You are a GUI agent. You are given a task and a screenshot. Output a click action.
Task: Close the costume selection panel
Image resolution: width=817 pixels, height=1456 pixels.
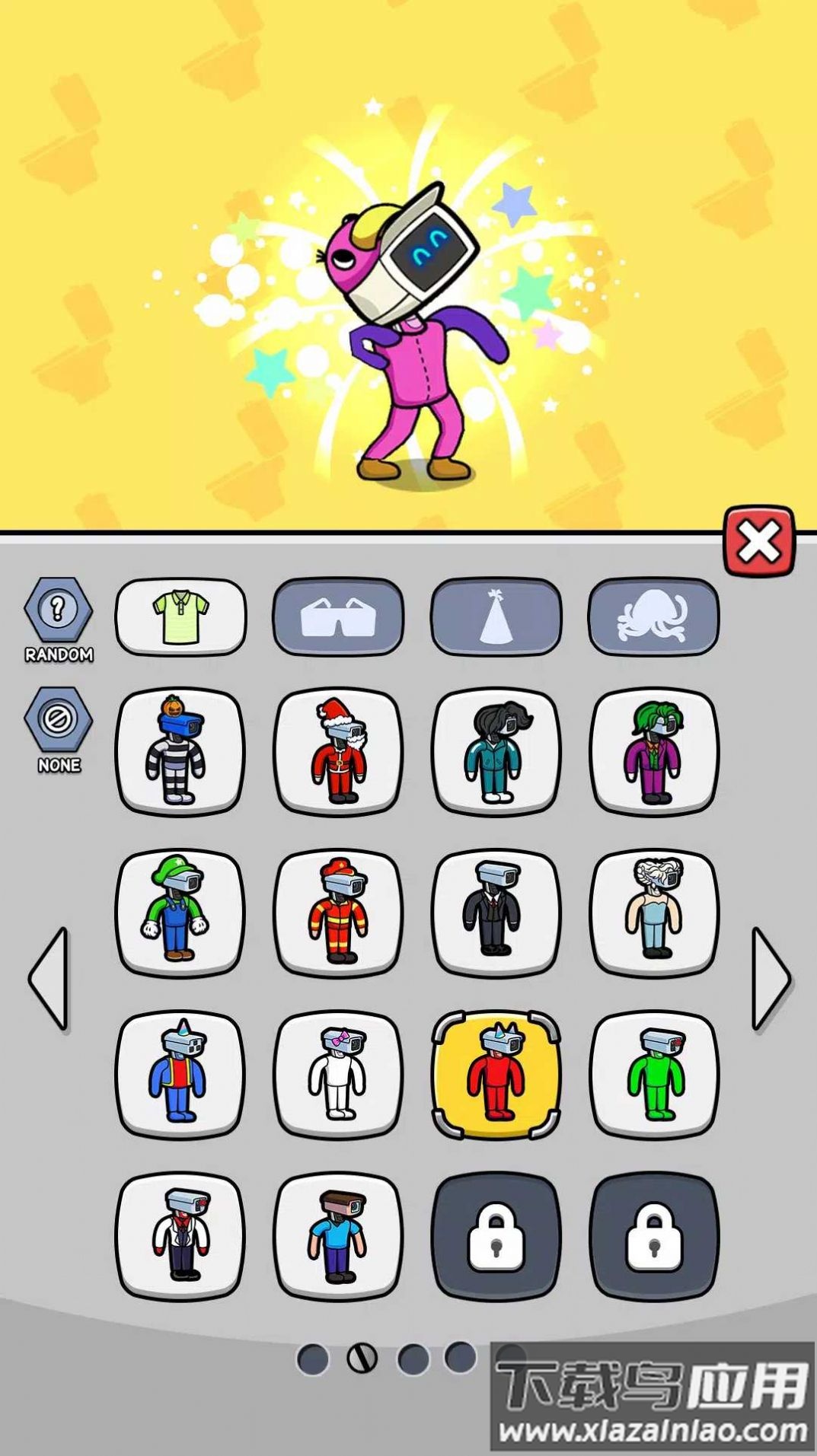[758, 542]
